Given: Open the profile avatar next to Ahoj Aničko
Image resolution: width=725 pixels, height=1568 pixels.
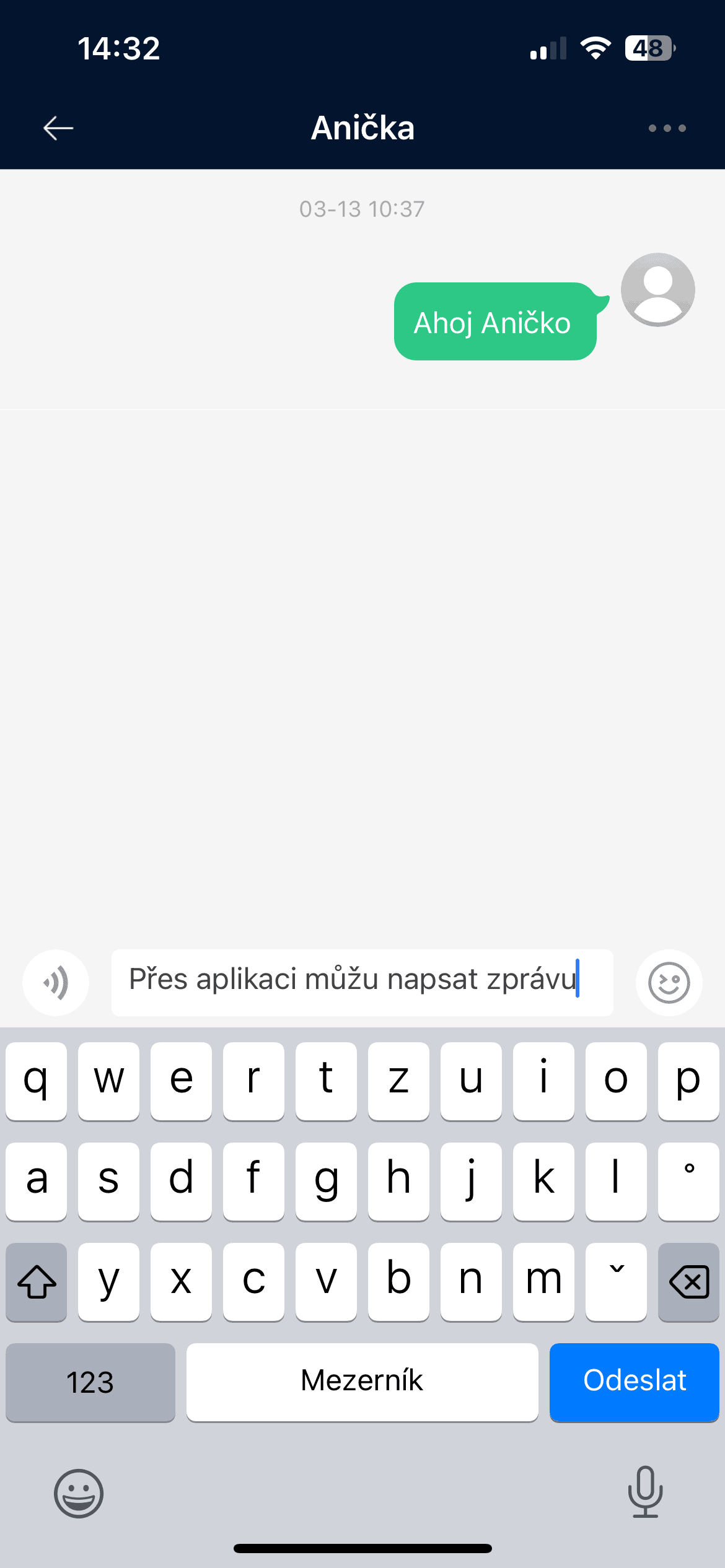Looking at the screenshot, I should [657, 289].
